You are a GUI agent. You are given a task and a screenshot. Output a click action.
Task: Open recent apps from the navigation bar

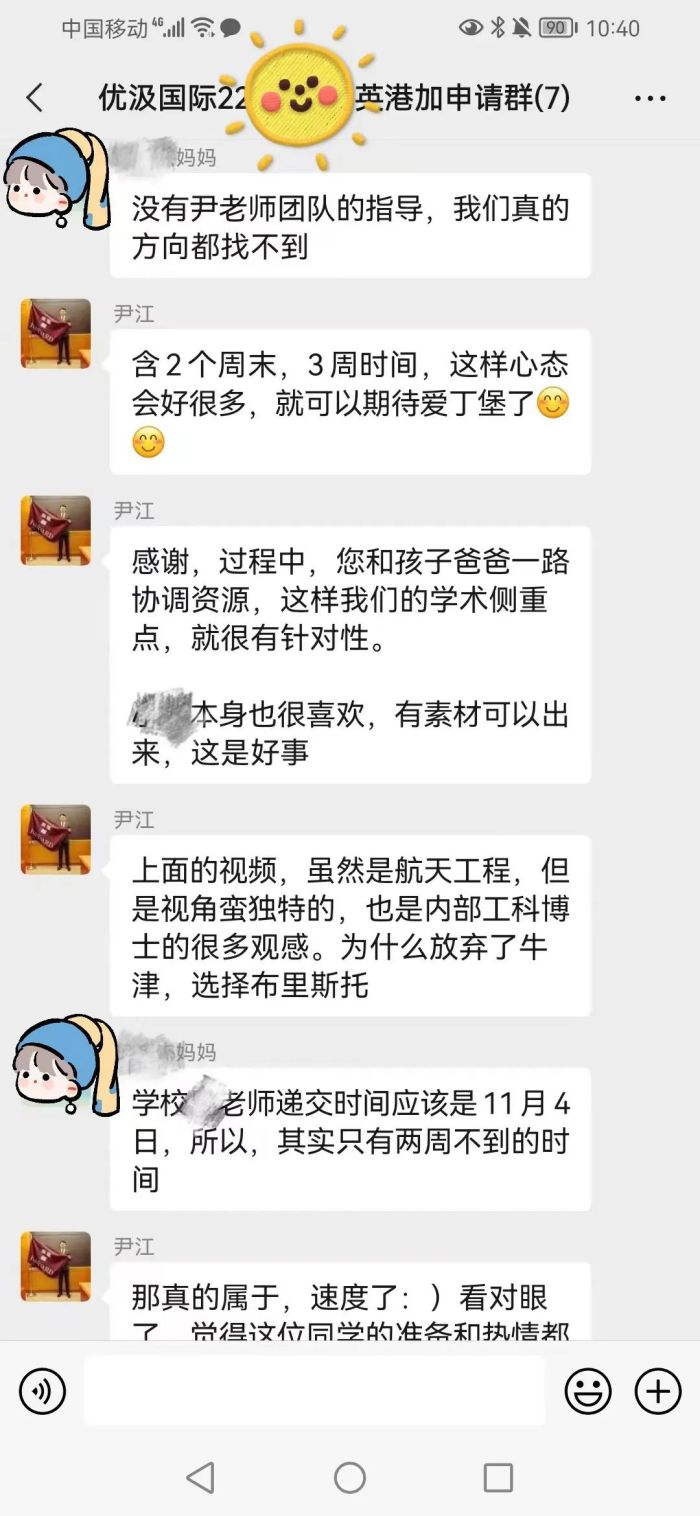point(497,1477)
